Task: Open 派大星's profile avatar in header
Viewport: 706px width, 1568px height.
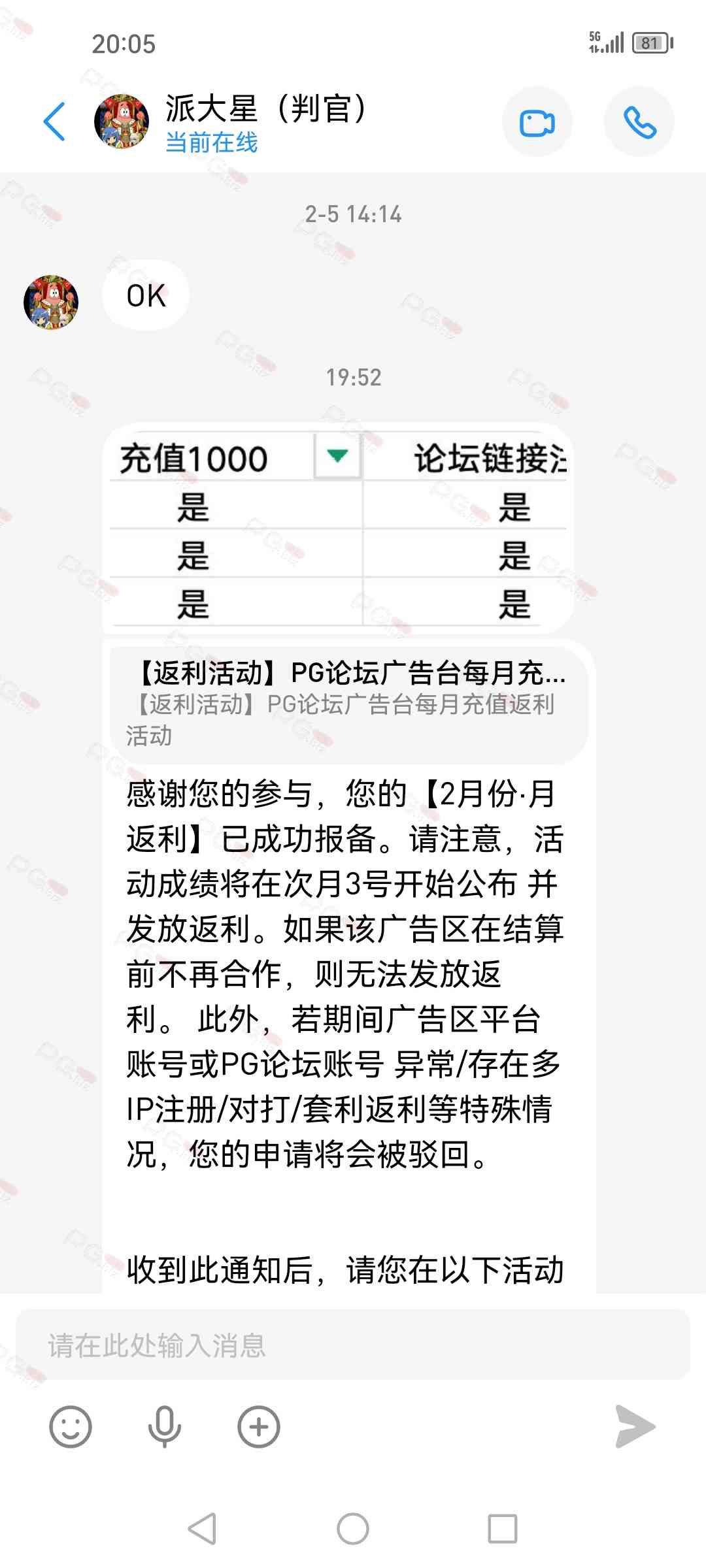Action: pos(122,122)
